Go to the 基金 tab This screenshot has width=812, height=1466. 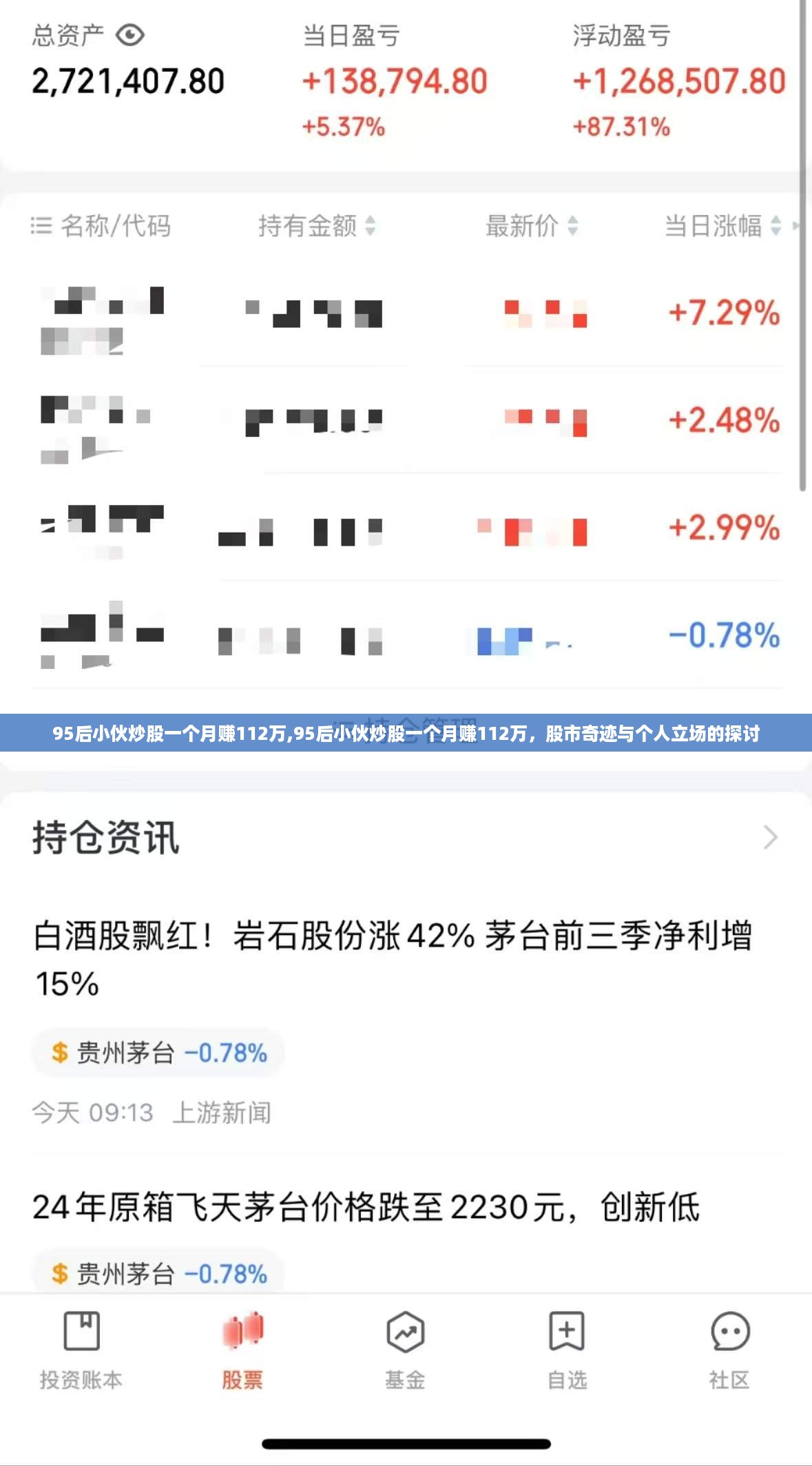[405, 1350]
